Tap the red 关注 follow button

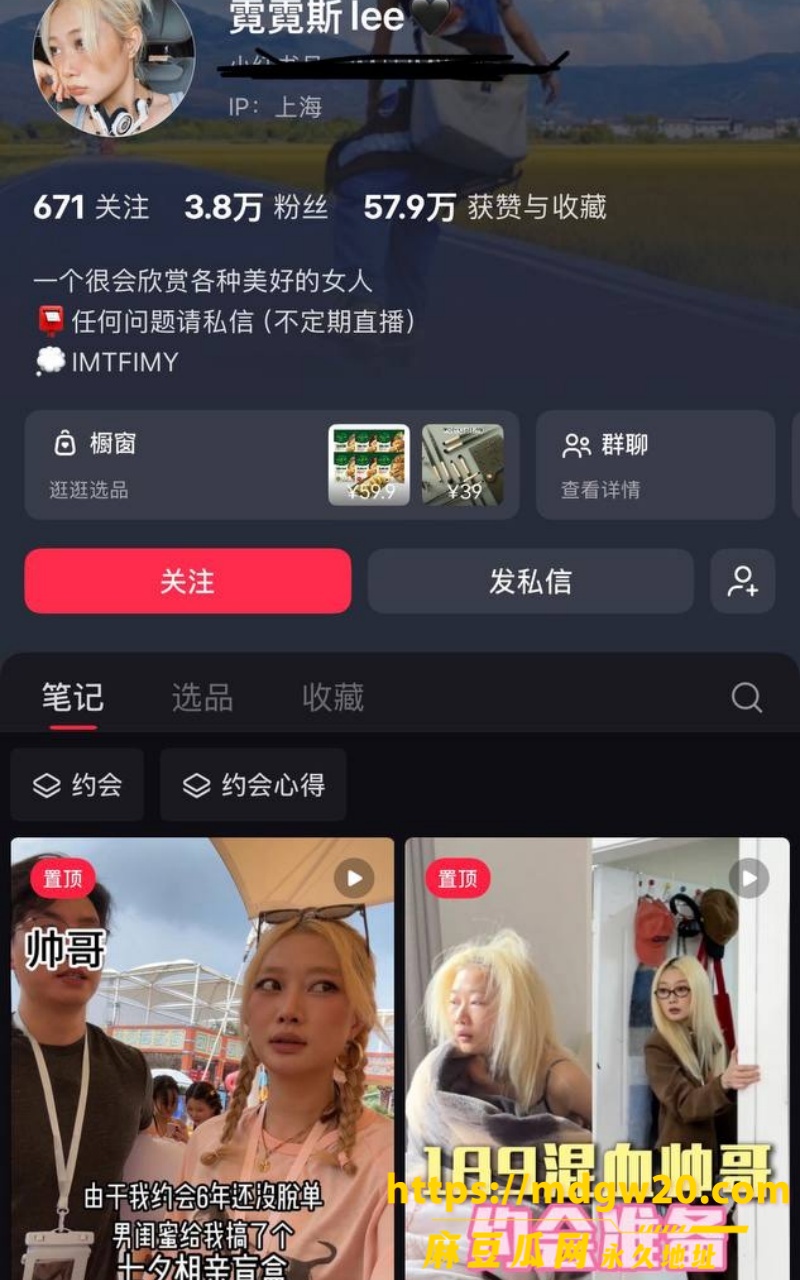click(188, 581)
